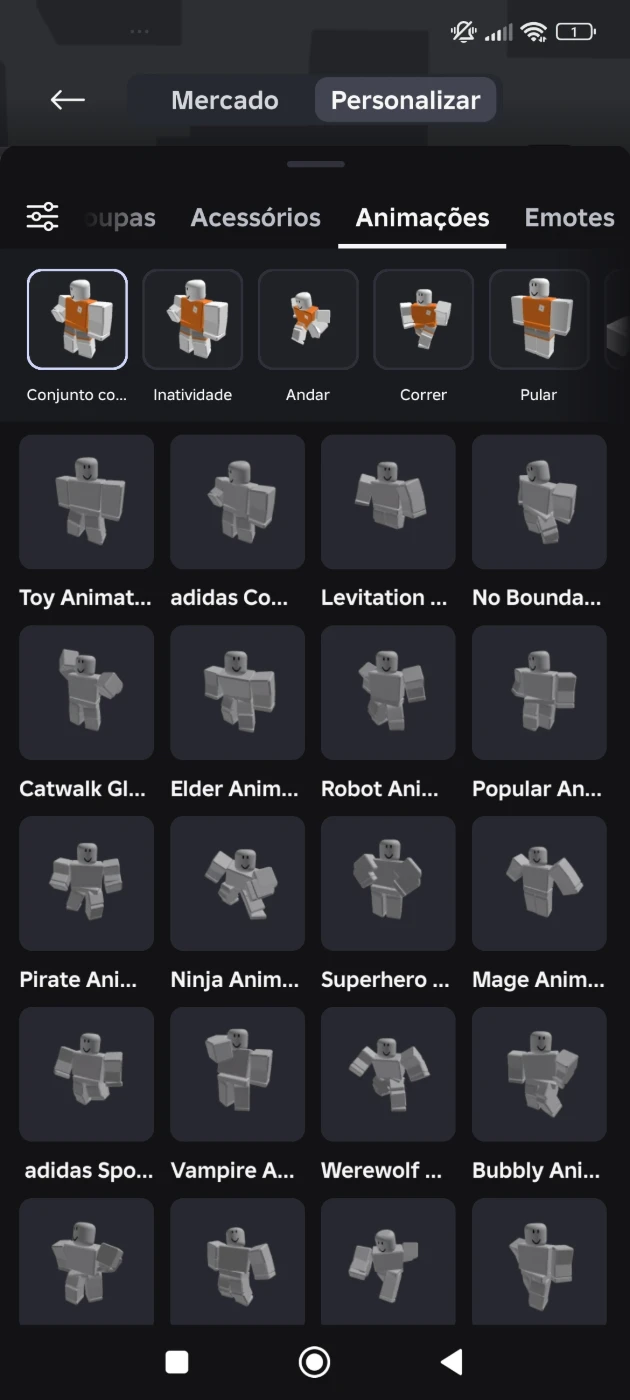Select the Inatividade animation slot

tap(192, 320)
